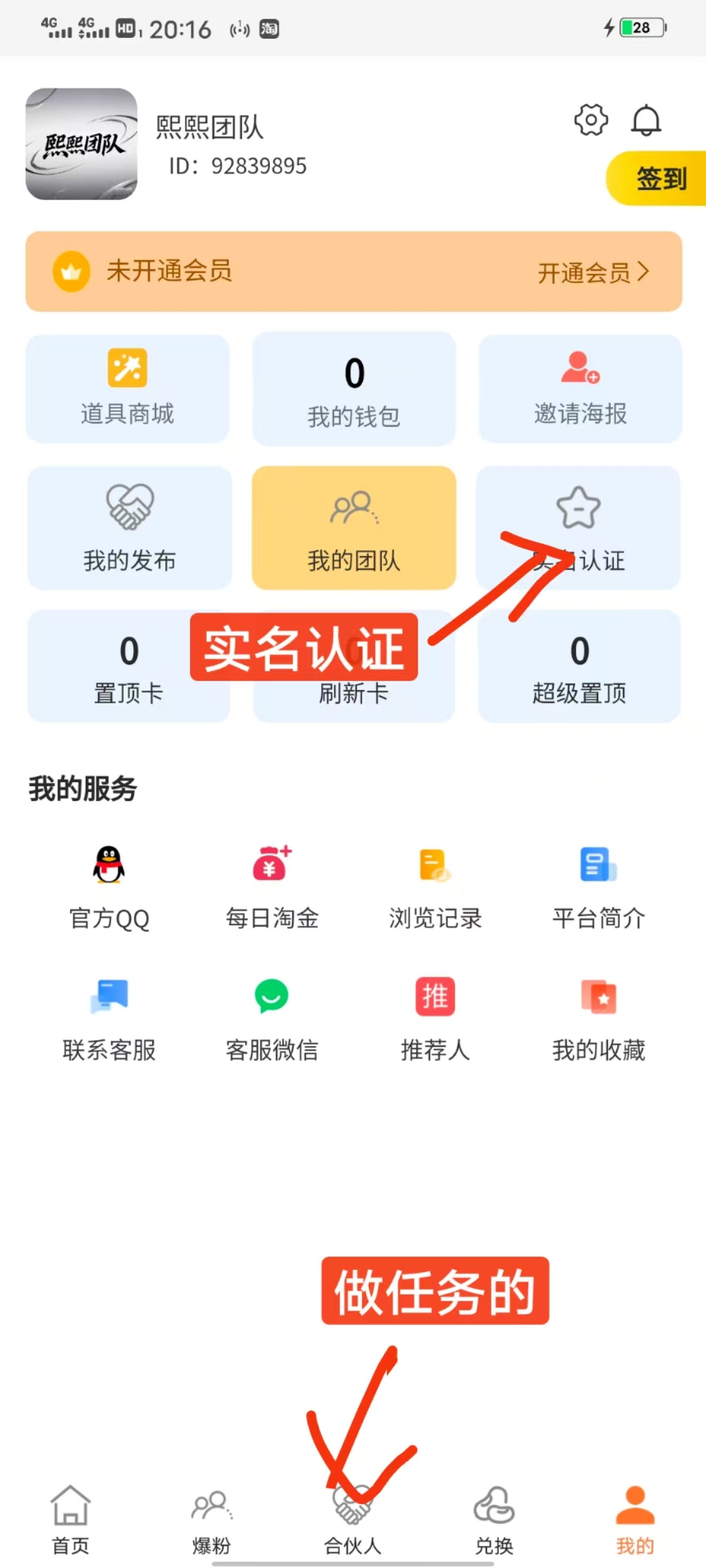Screen dimensions: 706x1568
Task: Open 我的钱包 wallet card
Action: (x=354, y=389)
